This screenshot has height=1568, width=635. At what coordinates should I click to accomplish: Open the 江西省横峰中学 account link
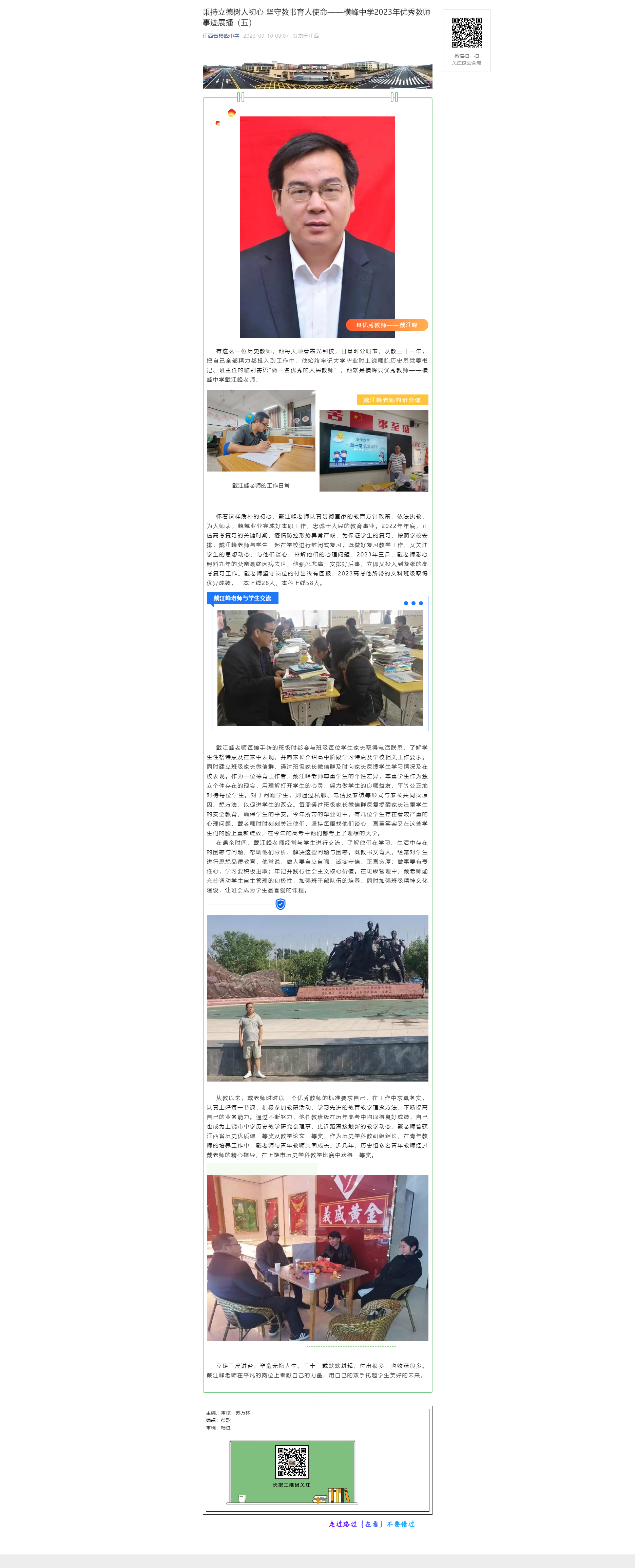(221, 36)
